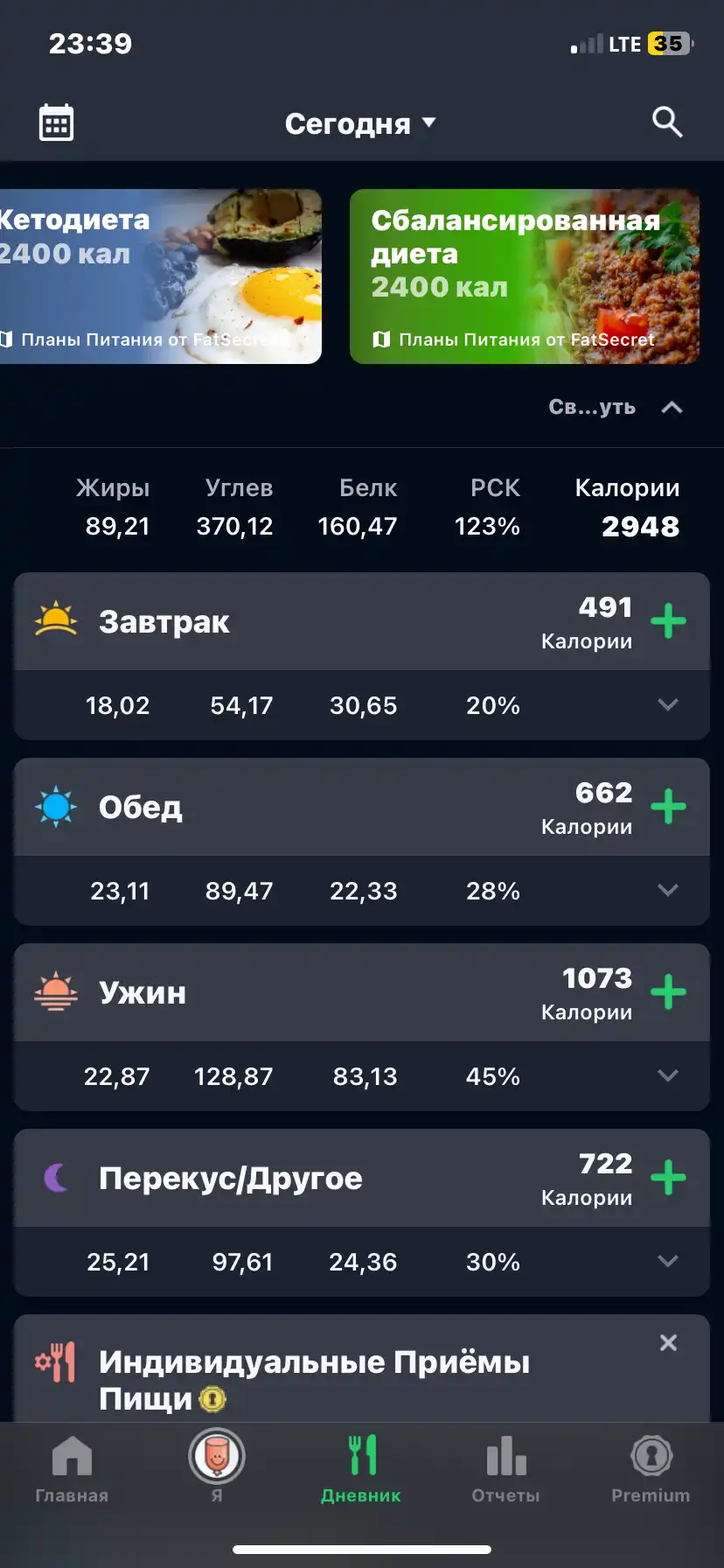724x1568 pixels.
Task: Open the Premium tab
Action: point(651,1468)
